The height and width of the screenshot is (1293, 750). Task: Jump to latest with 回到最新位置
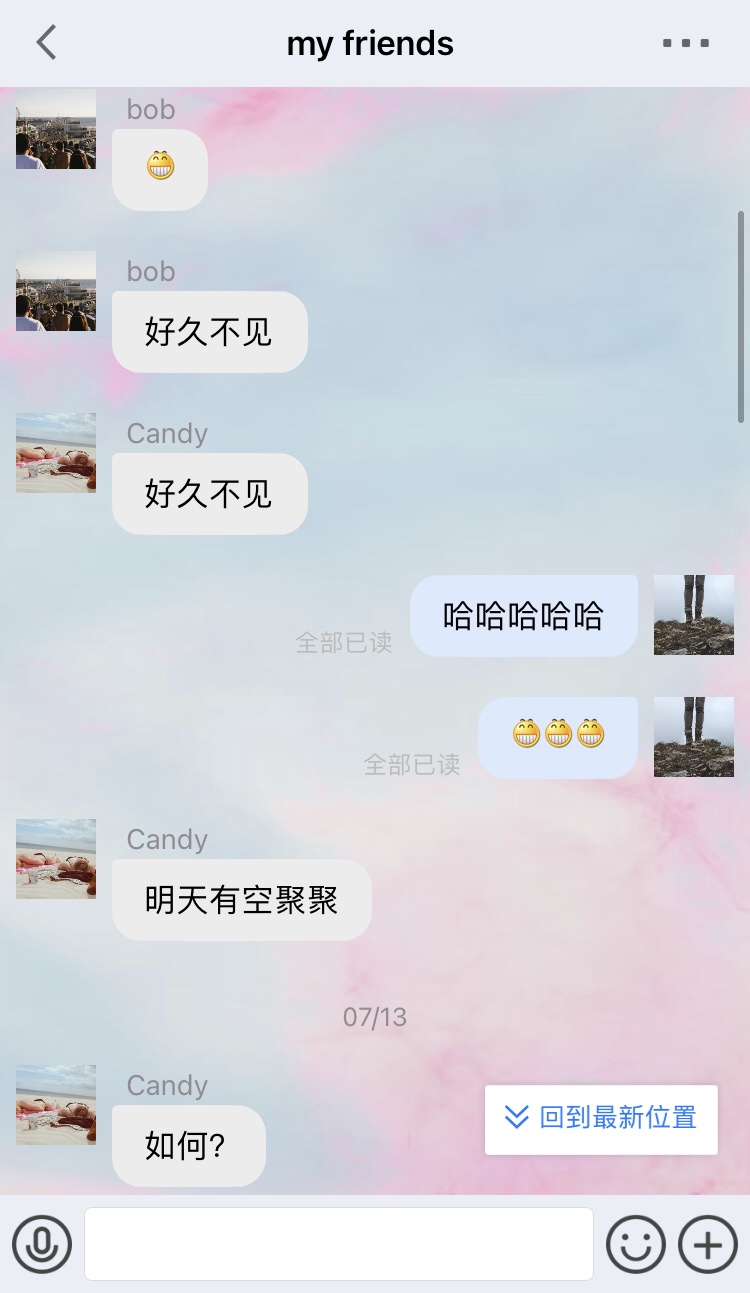coord(601,1119)
